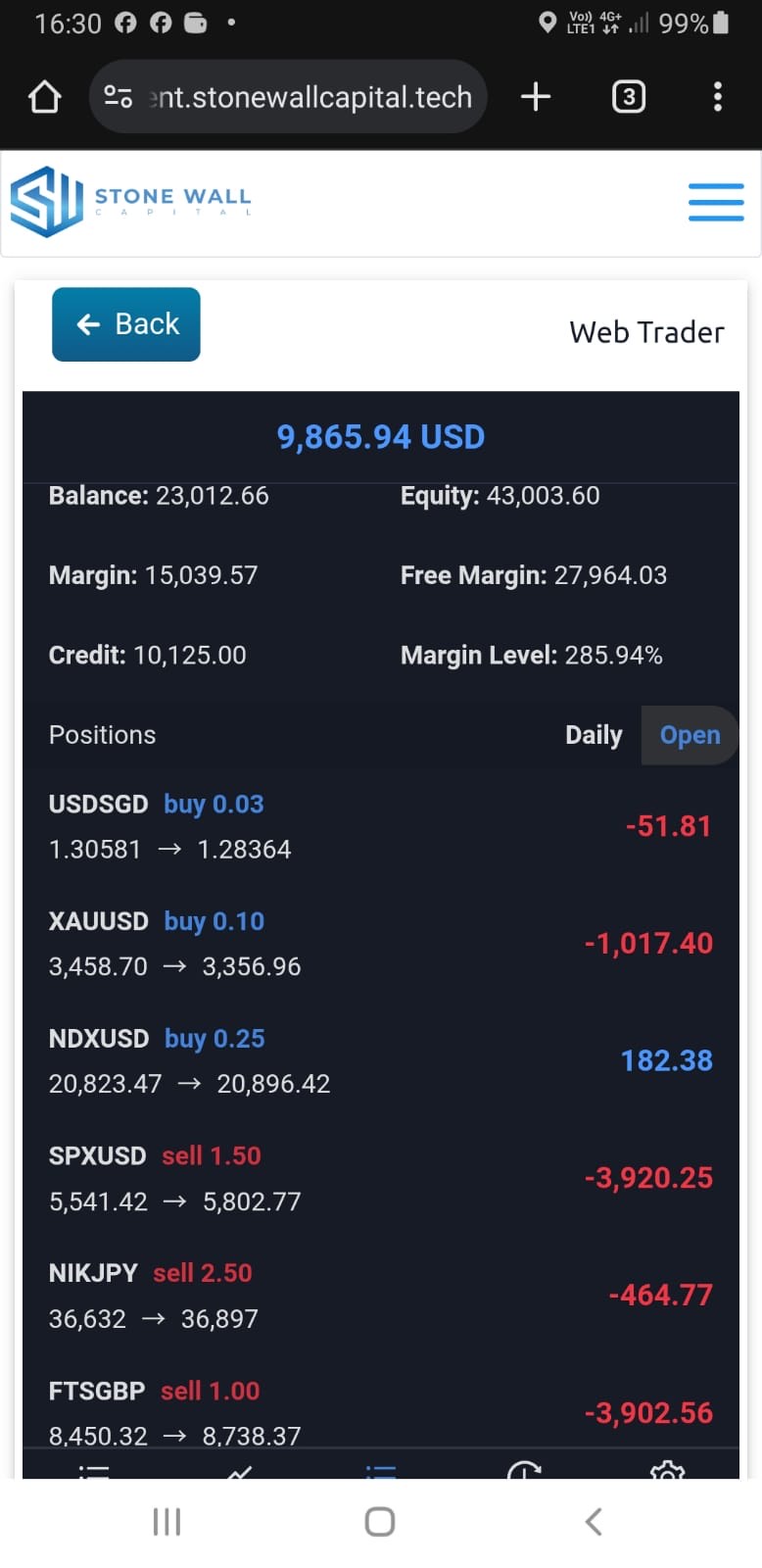The width and height of the screenshot is (762, 1568).
Task: Switch to the Open positions view
Action: (x=690, y=735)
